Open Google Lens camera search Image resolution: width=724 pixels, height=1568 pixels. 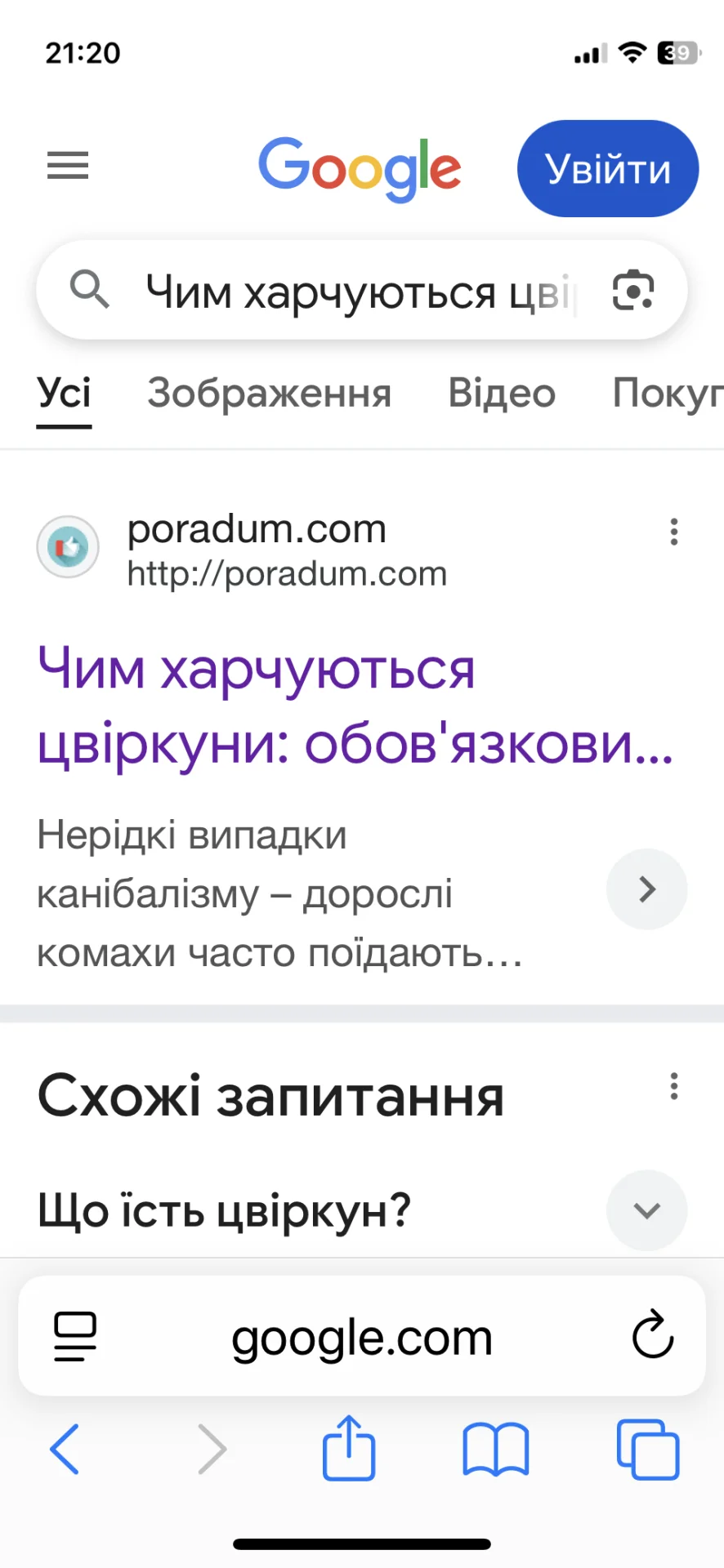click(x=633, y=292)
